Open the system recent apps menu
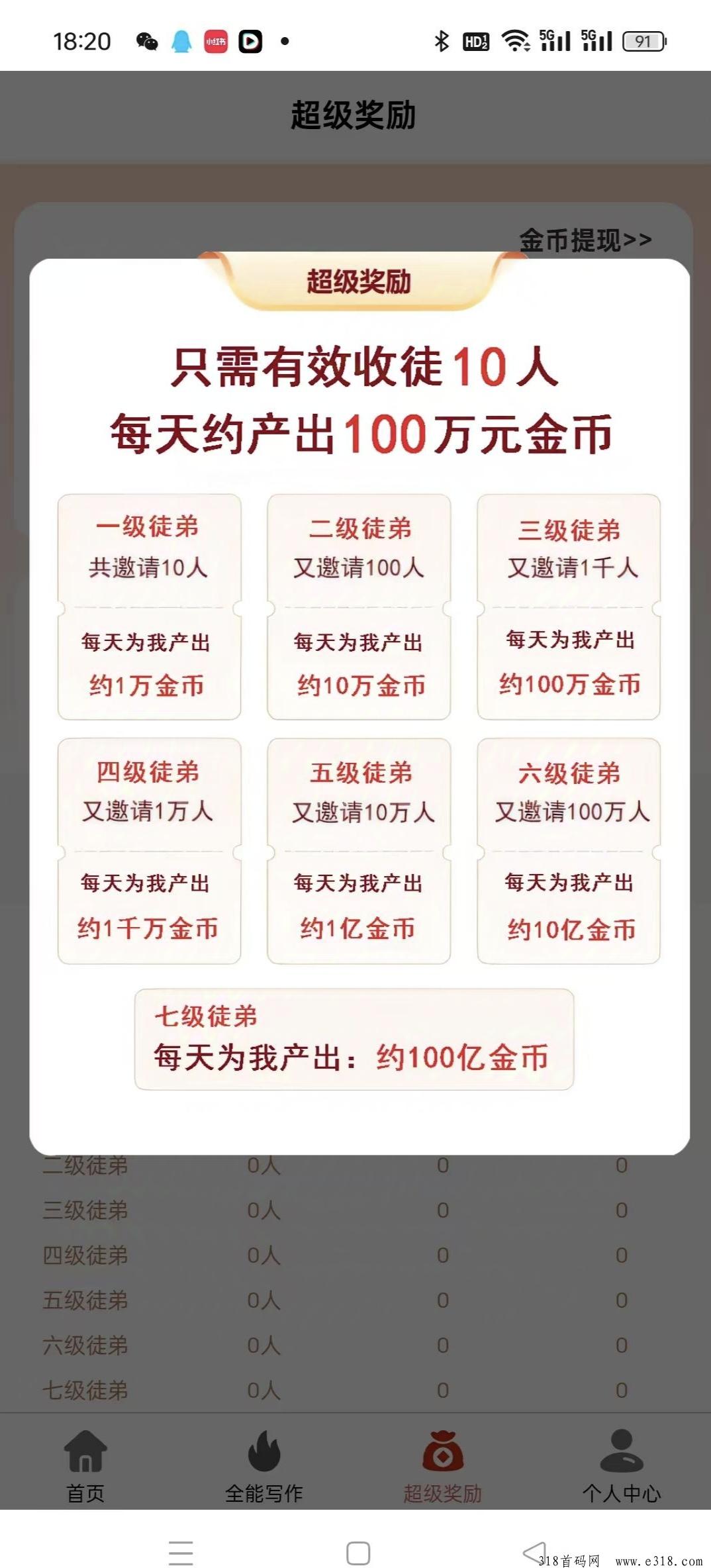 pos(181,1553)
